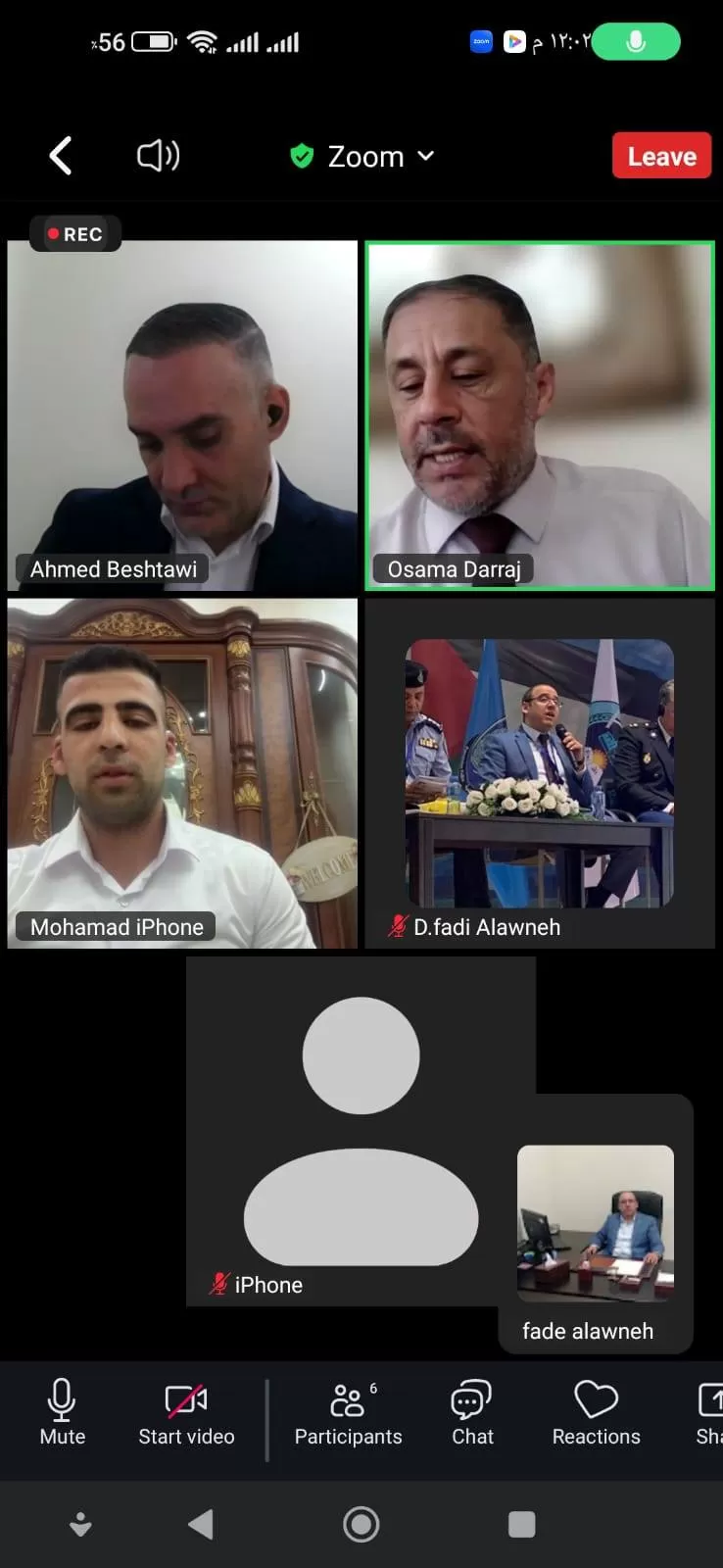Tap the system home button
This screenshot has height=1568, width=723.
(361, 1524)
